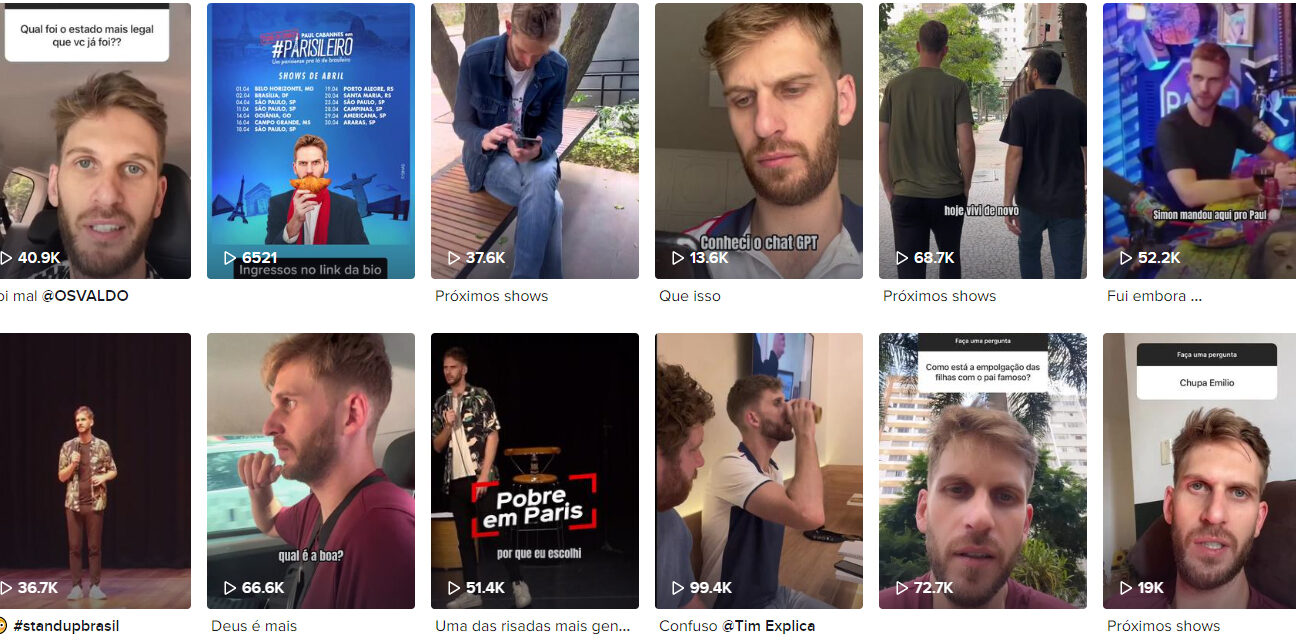Open the #Parisileiro shows poster video
Image resolution: width=1296 pixels, height=640 pixels.
coord(310,140)
